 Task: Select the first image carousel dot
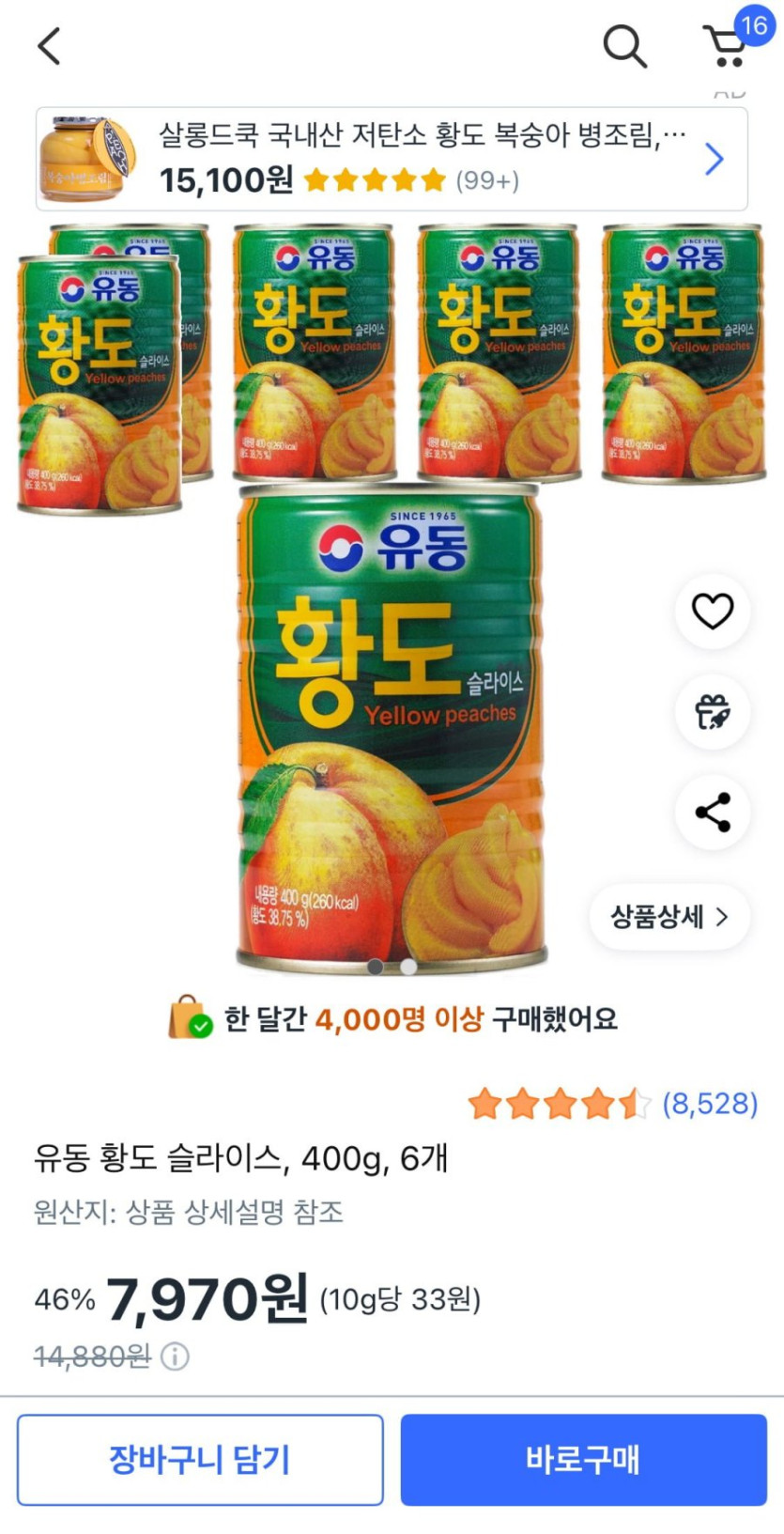(373, 965)
